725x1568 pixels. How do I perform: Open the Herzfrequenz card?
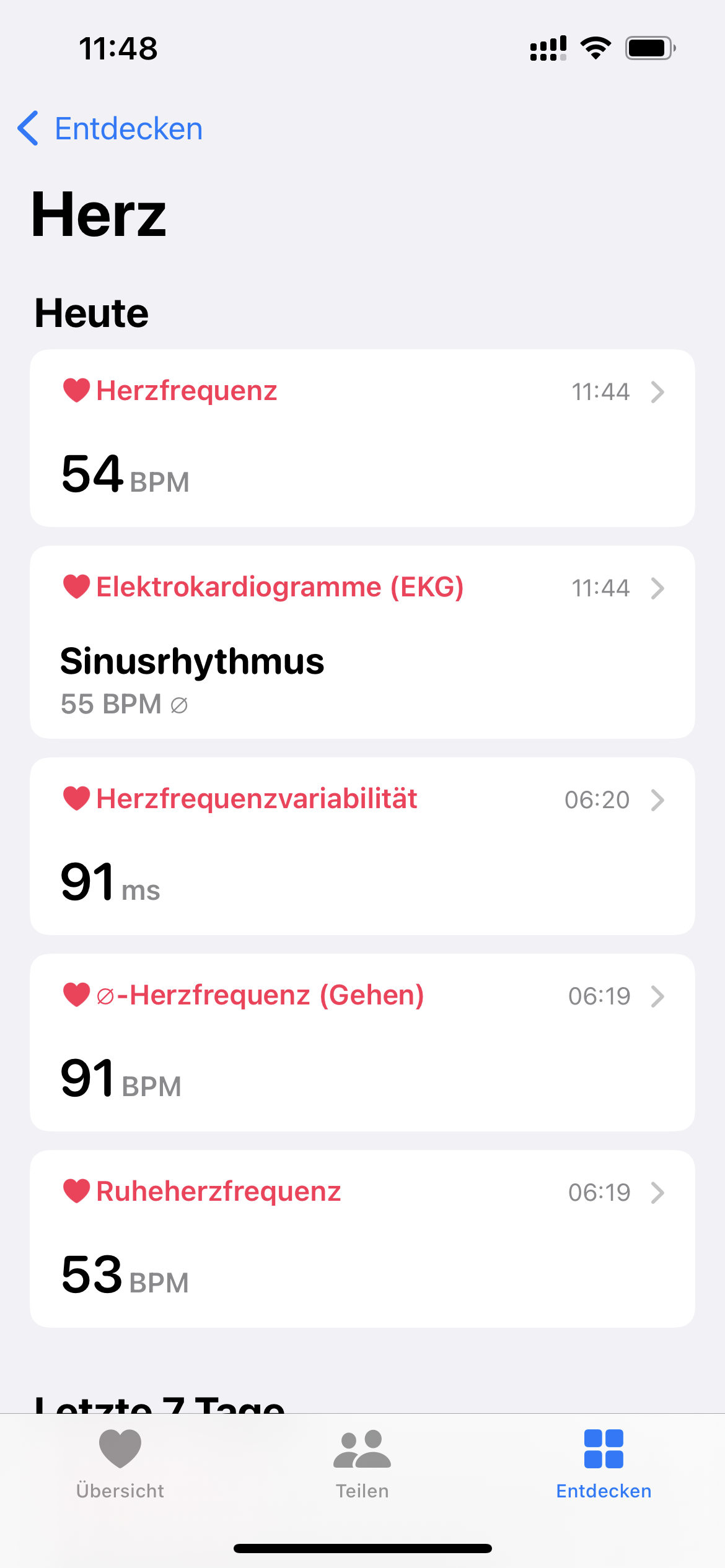[x=362, y=438]
